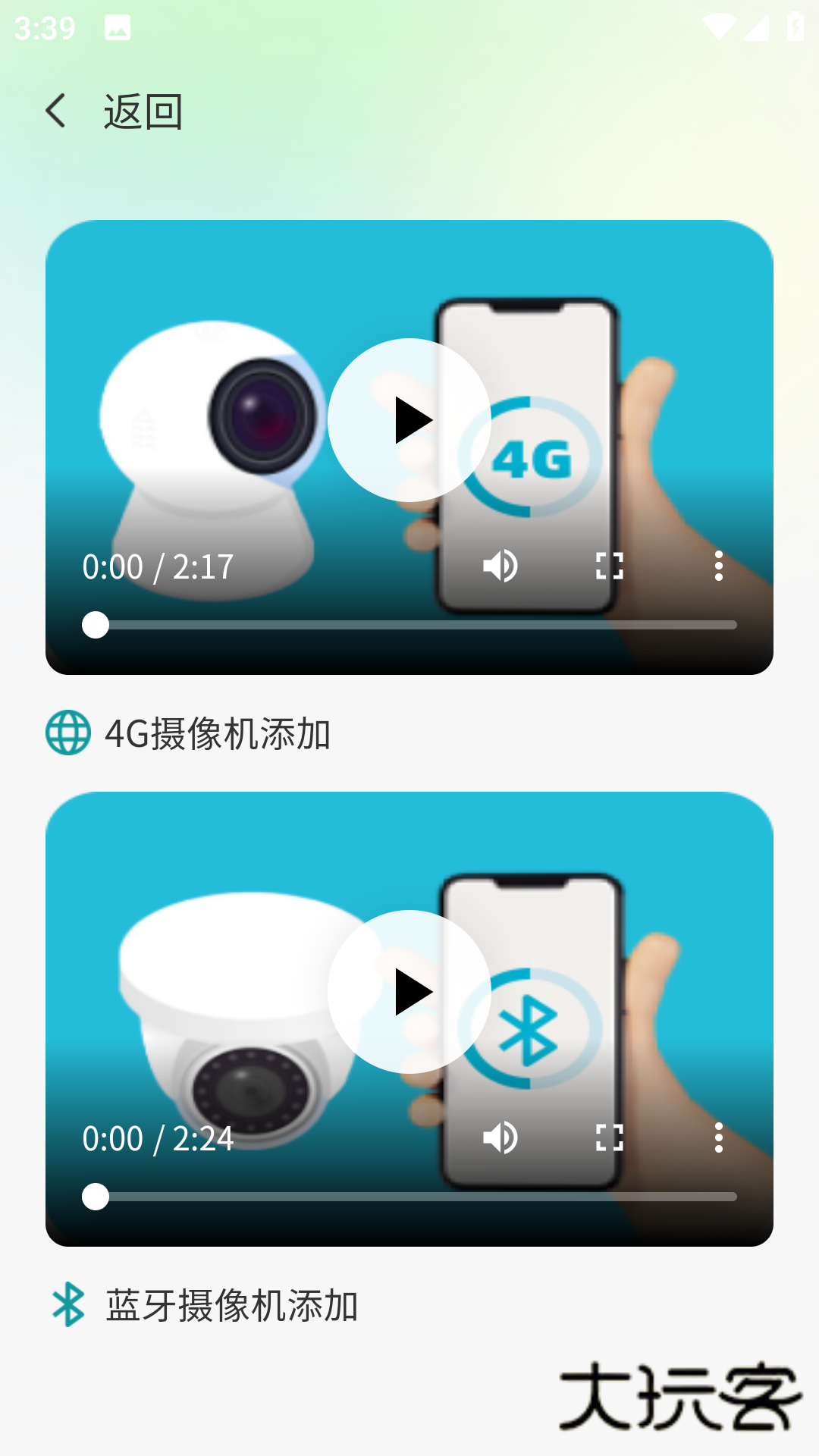Mute the Bluetooth camera video audio
Viewport: 819px width, 1456px height.
[x=500, y=1137]
